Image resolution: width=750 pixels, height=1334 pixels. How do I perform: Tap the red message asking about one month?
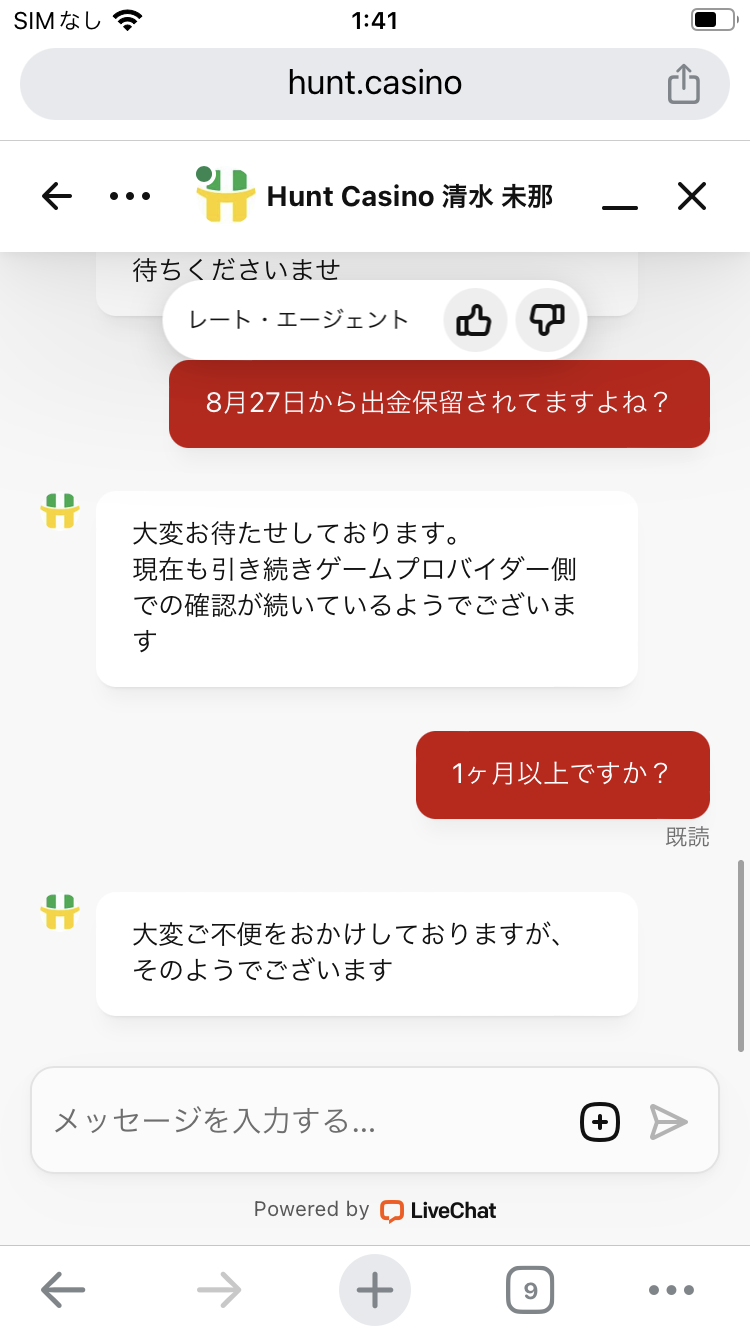[x=562, y=775]
